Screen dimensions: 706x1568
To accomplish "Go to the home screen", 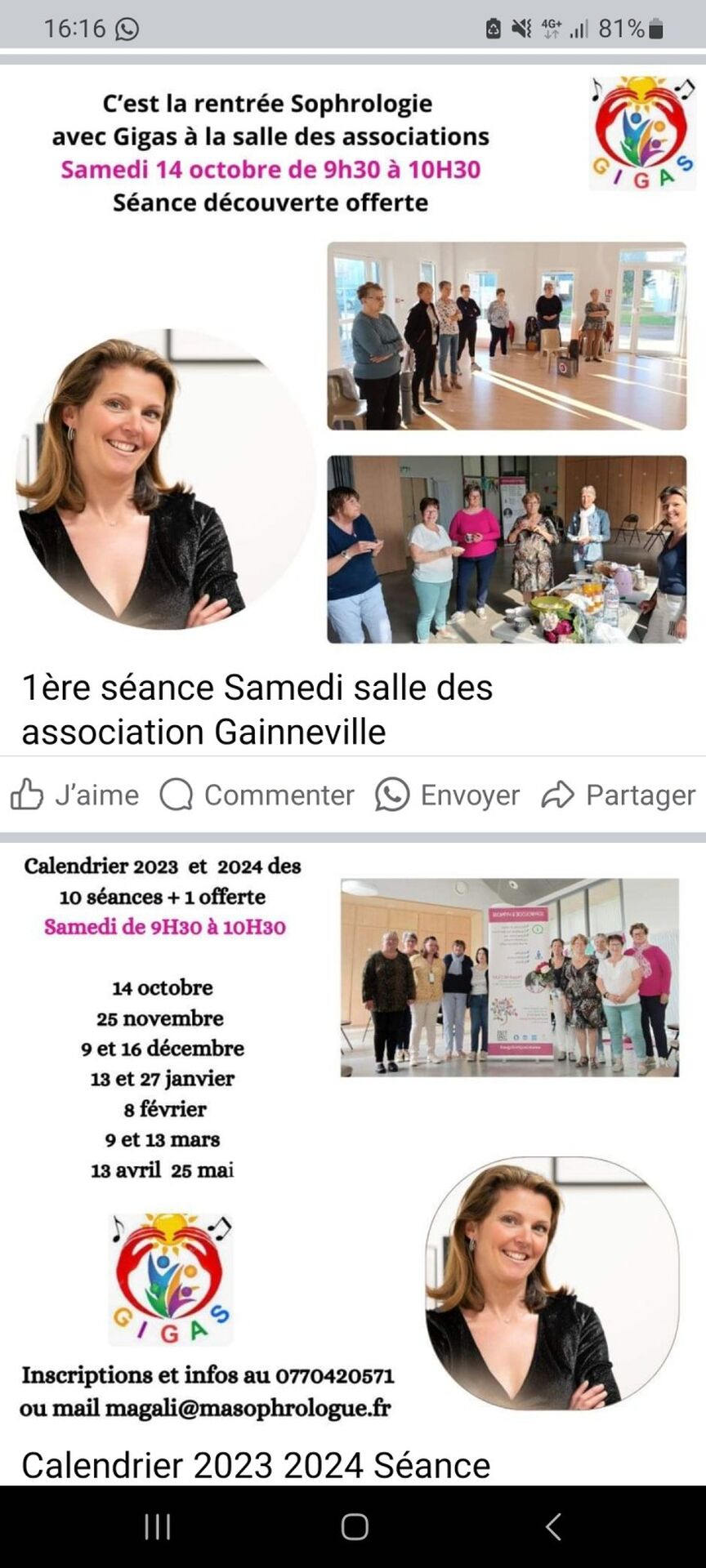I will [x=354, y=1526].
